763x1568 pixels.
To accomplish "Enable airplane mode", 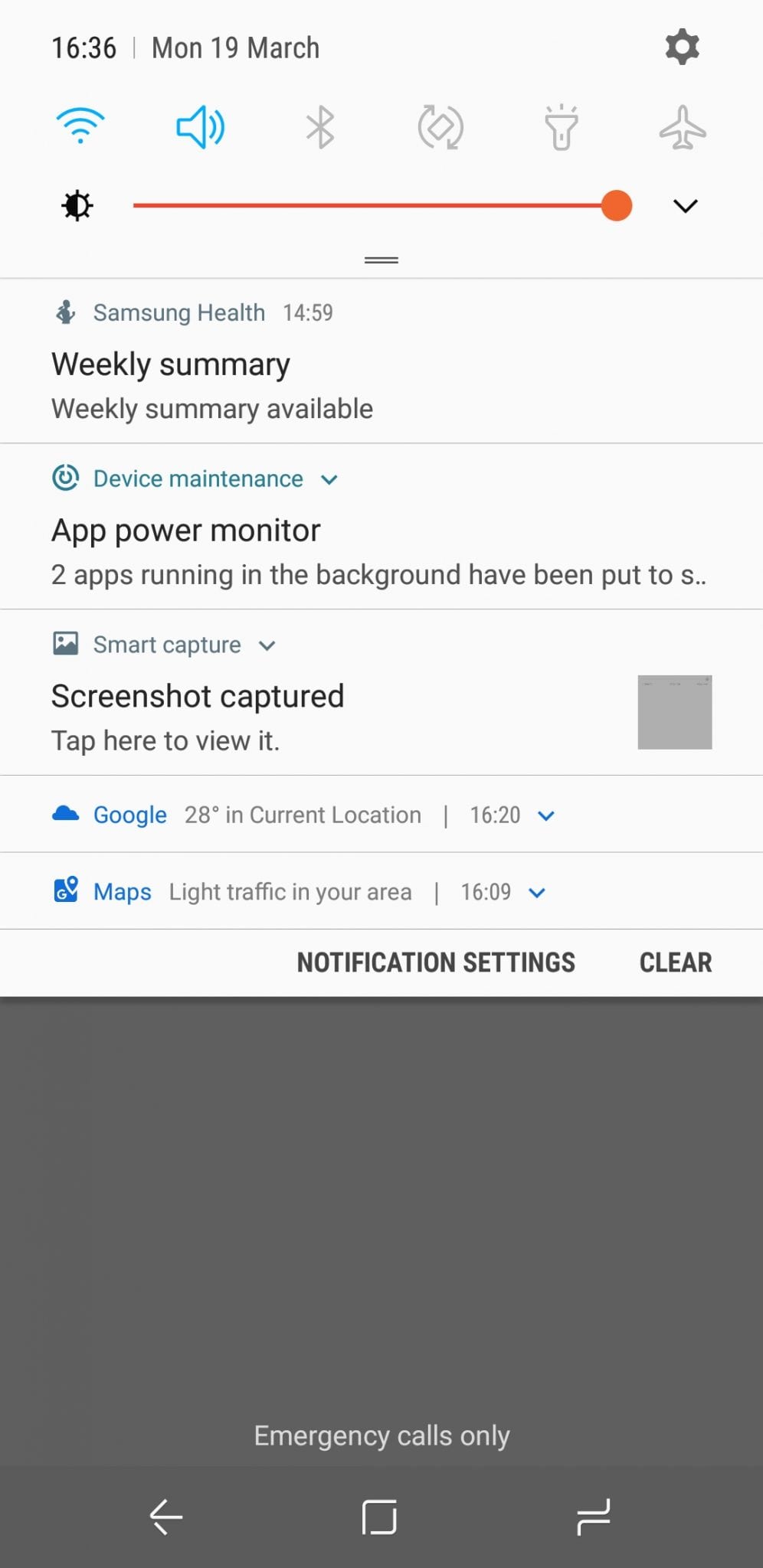I will [x=682, y=127].
